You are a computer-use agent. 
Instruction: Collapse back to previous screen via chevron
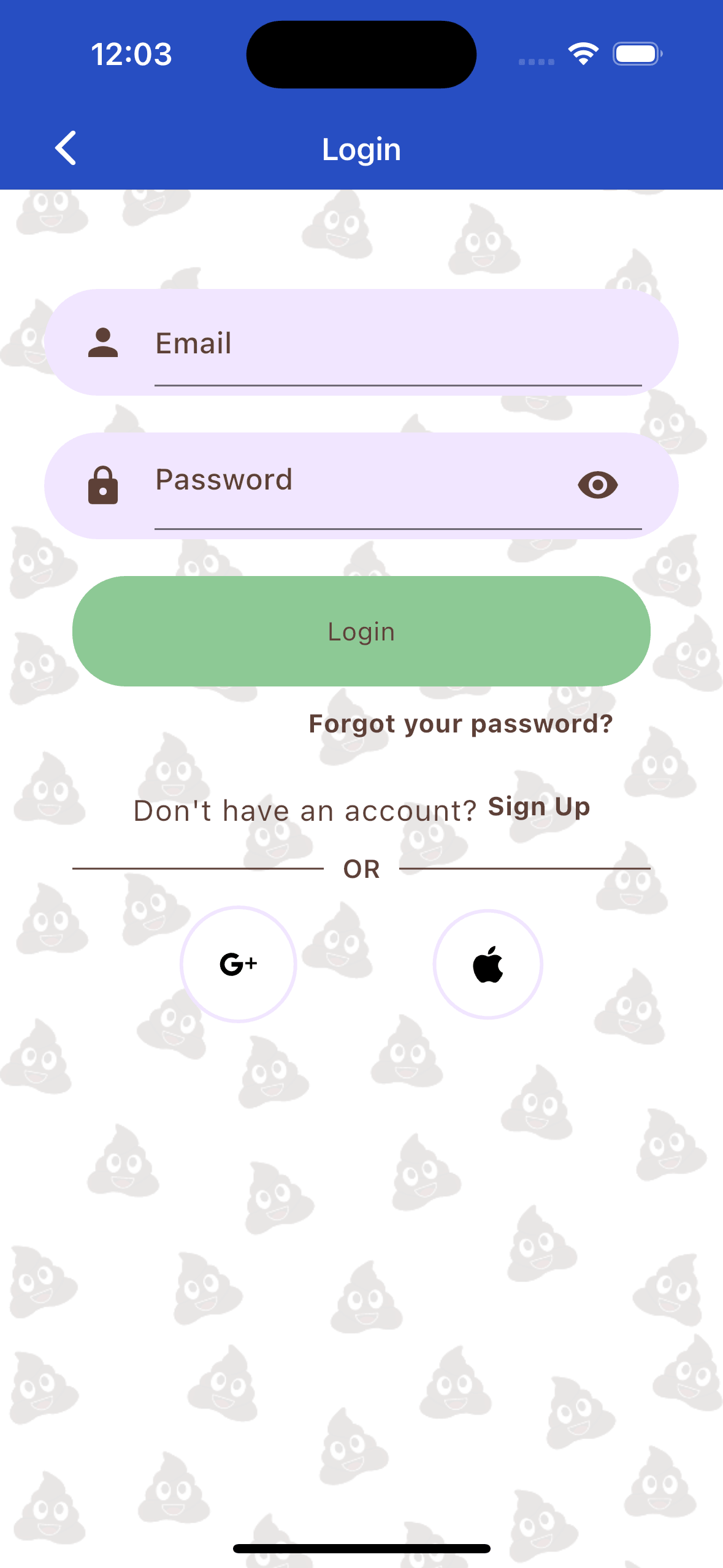click(x=65, y=148)
